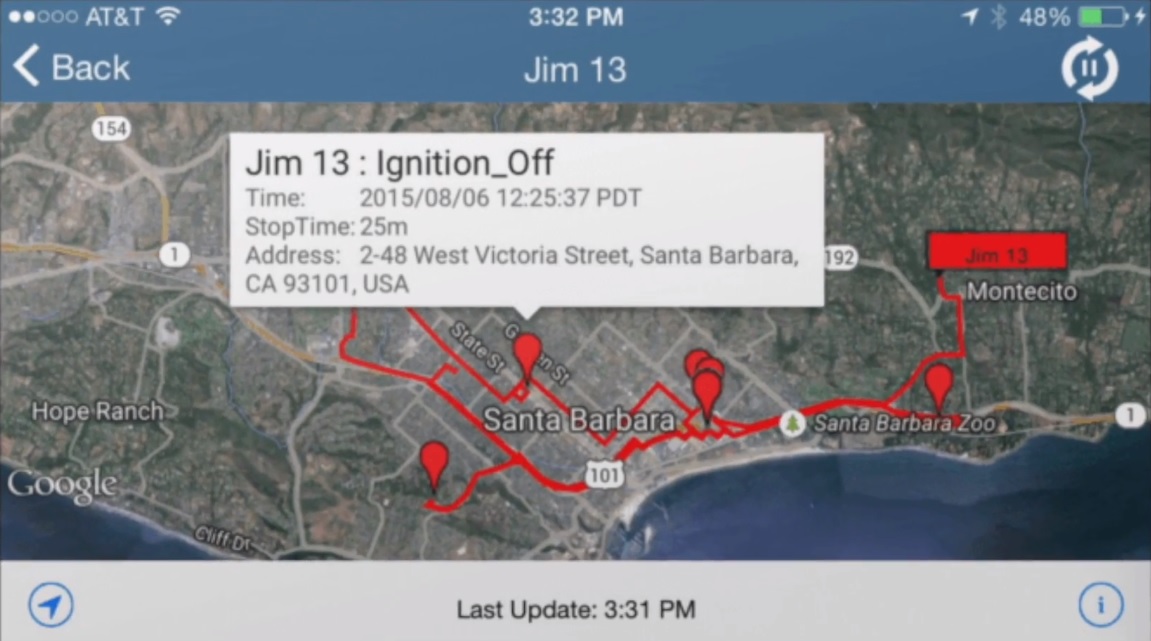Center map on current location
The height and width of the screenshot is (641, 1151).
50,605
